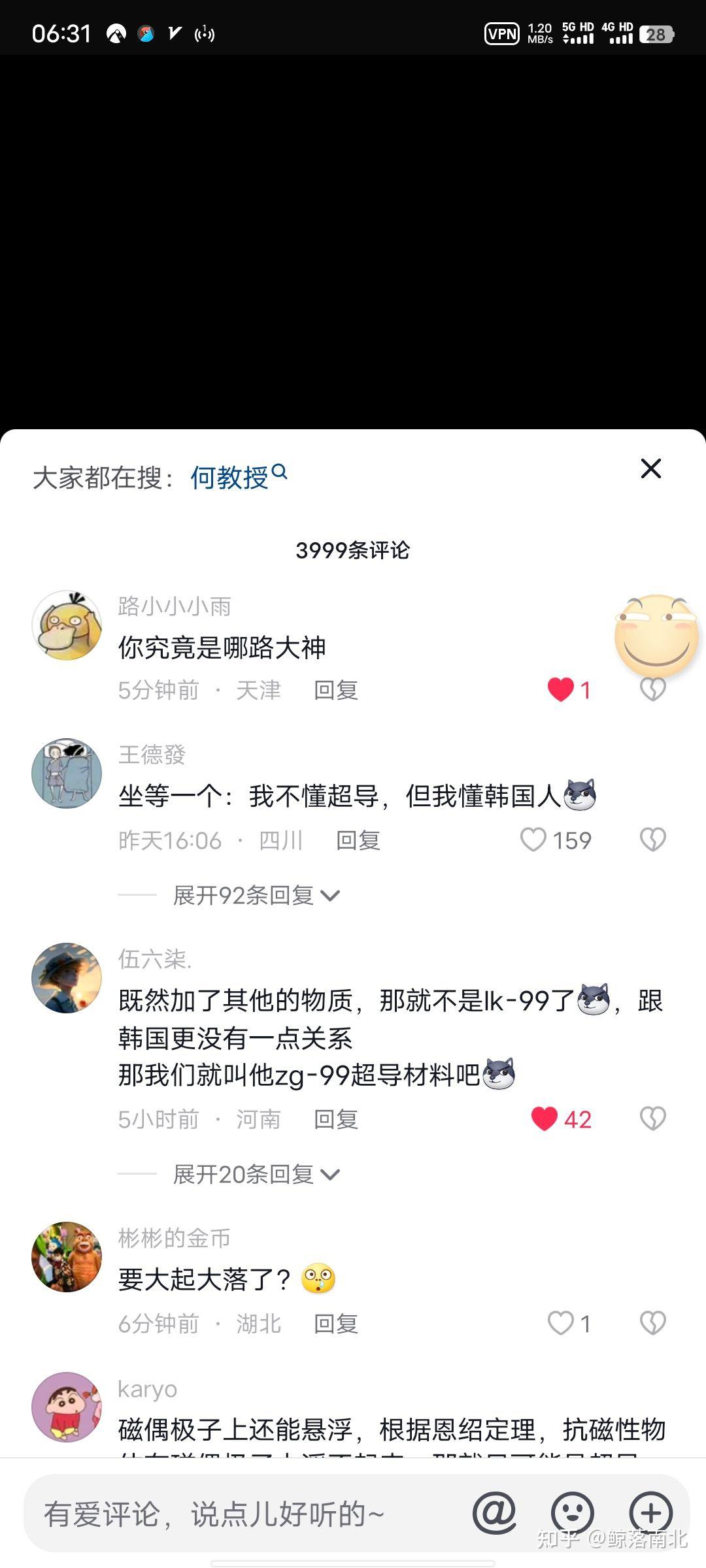
Task: Search the trending term 何教授
Action: coord(238,477)
